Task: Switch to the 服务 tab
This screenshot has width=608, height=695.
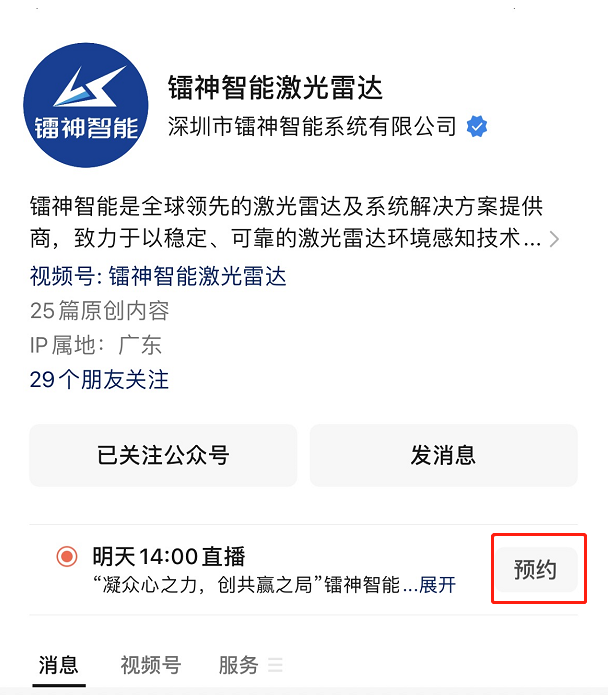Action: [x=239, y=665]
